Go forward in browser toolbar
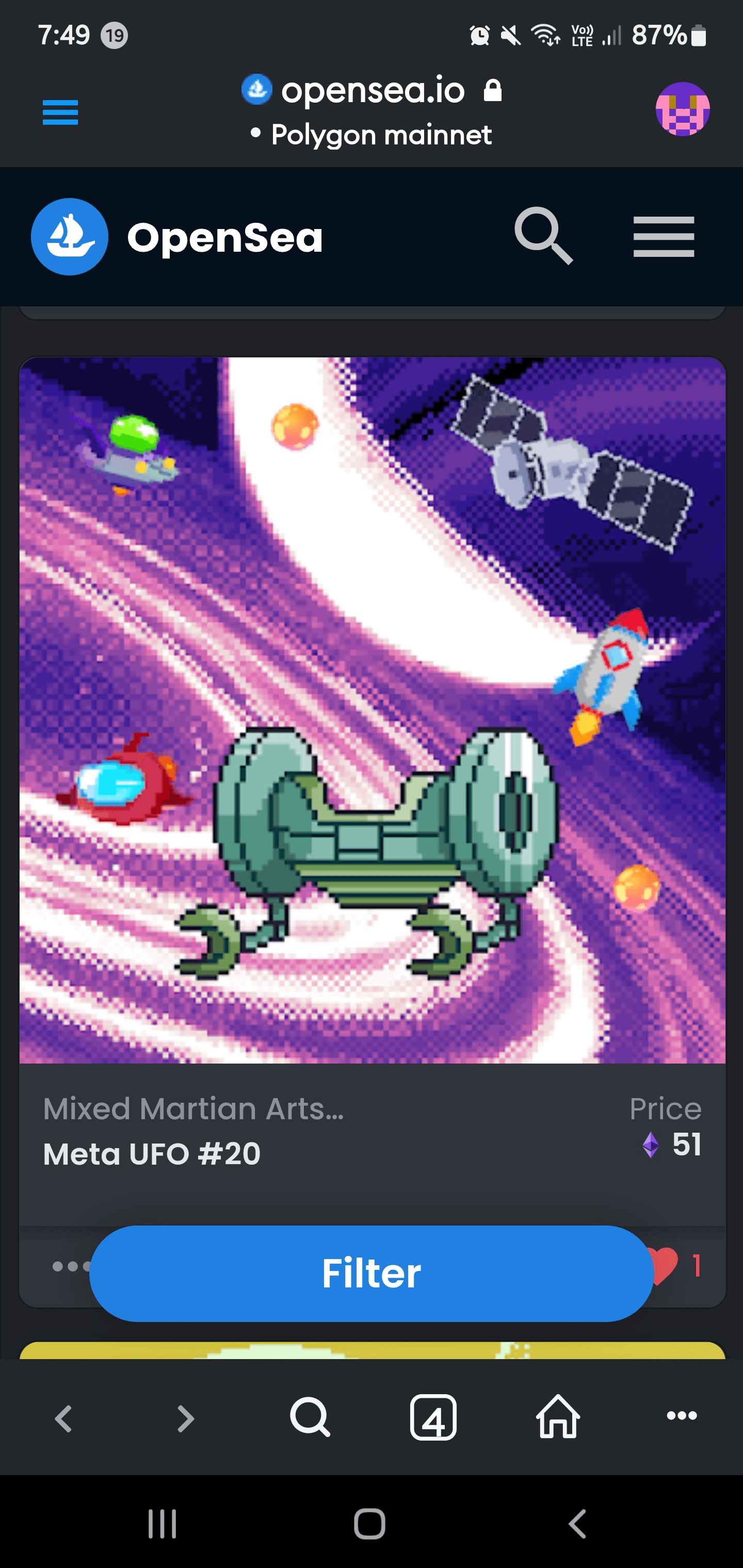 click(185, 1418)
